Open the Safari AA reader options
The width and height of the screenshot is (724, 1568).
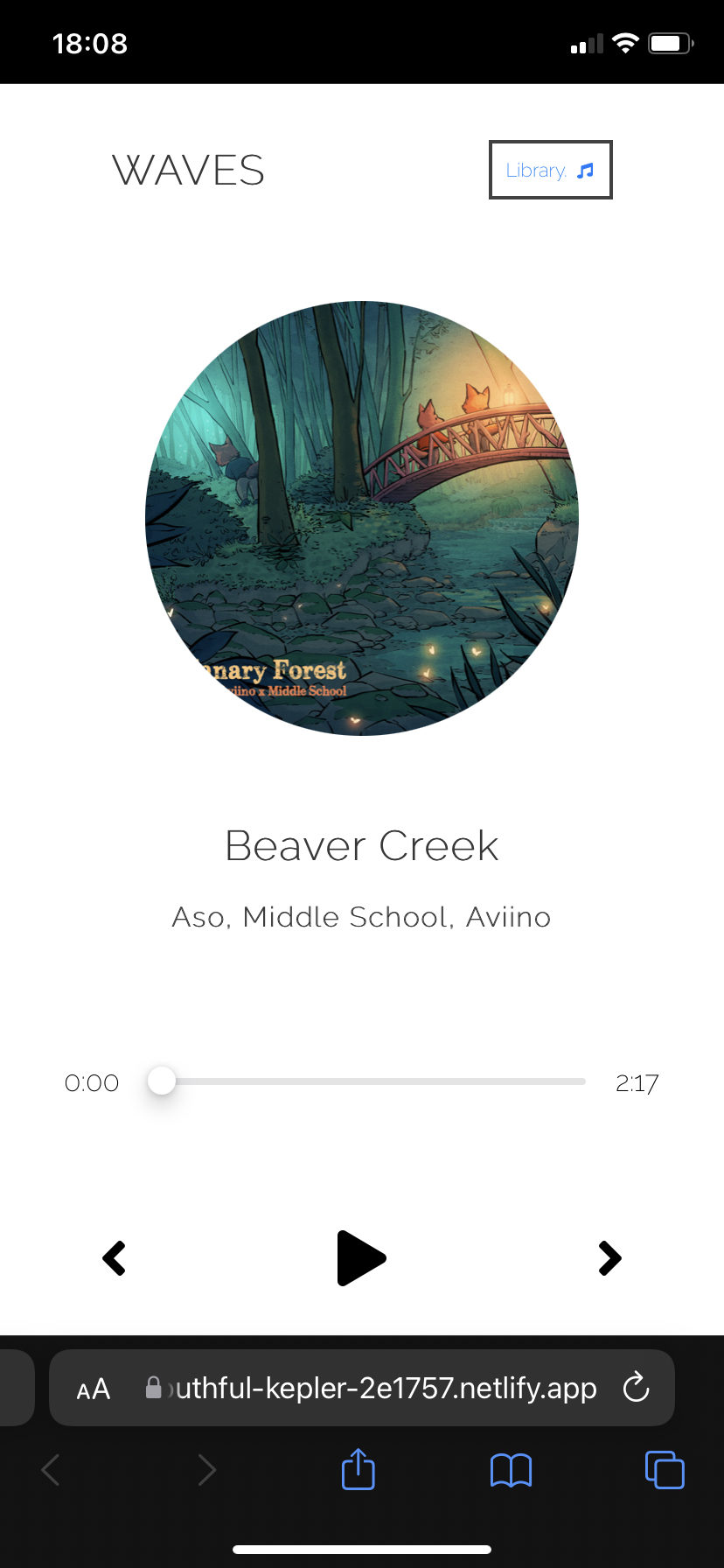94,1389
